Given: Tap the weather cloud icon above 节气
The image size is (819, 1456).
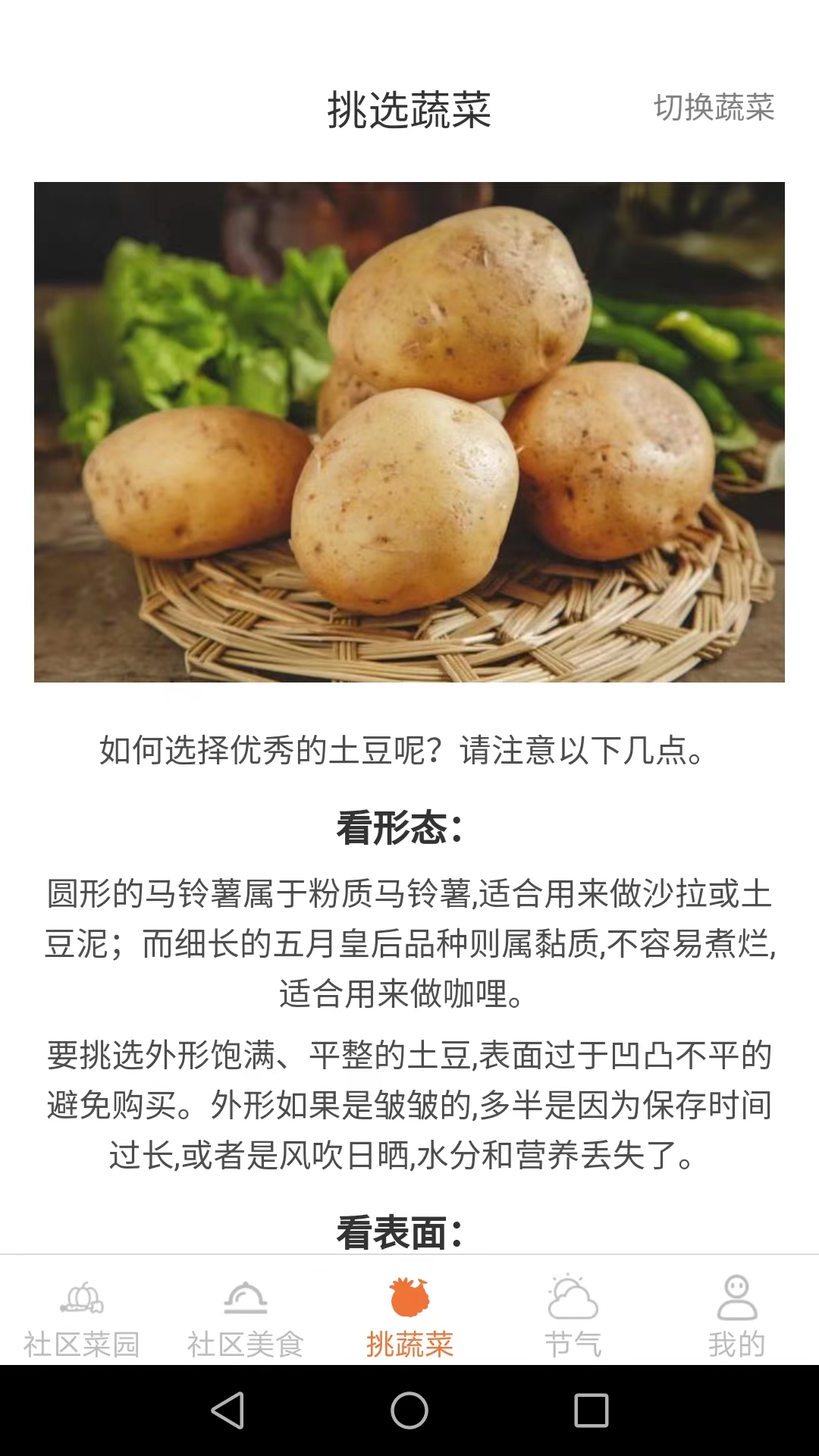Looking at the screenshot, I should pyautogui.click(x=573, y=1298).
